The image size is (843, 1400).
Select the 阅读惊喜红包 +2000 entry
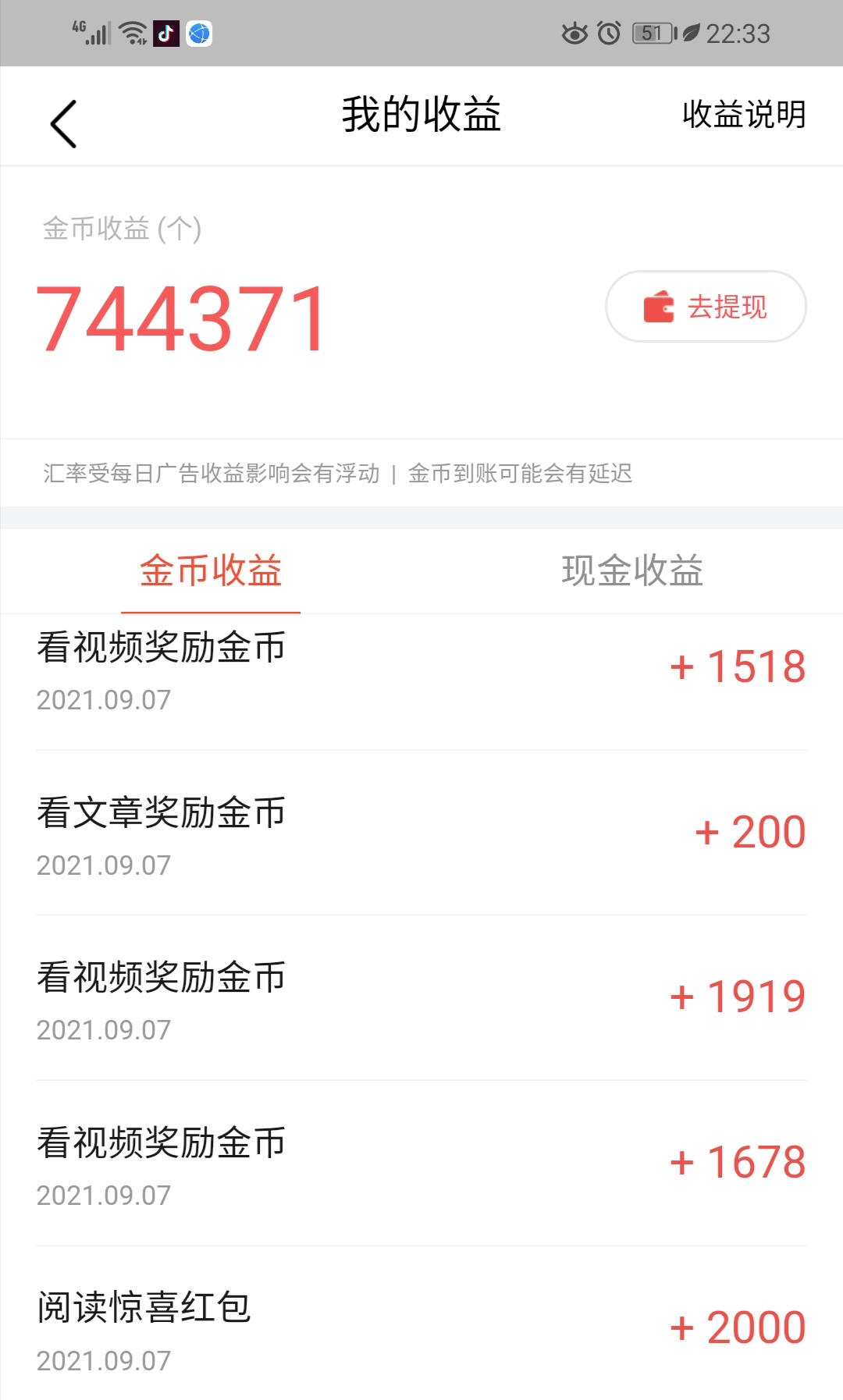pyautogui.click(x=421, y=1328)
